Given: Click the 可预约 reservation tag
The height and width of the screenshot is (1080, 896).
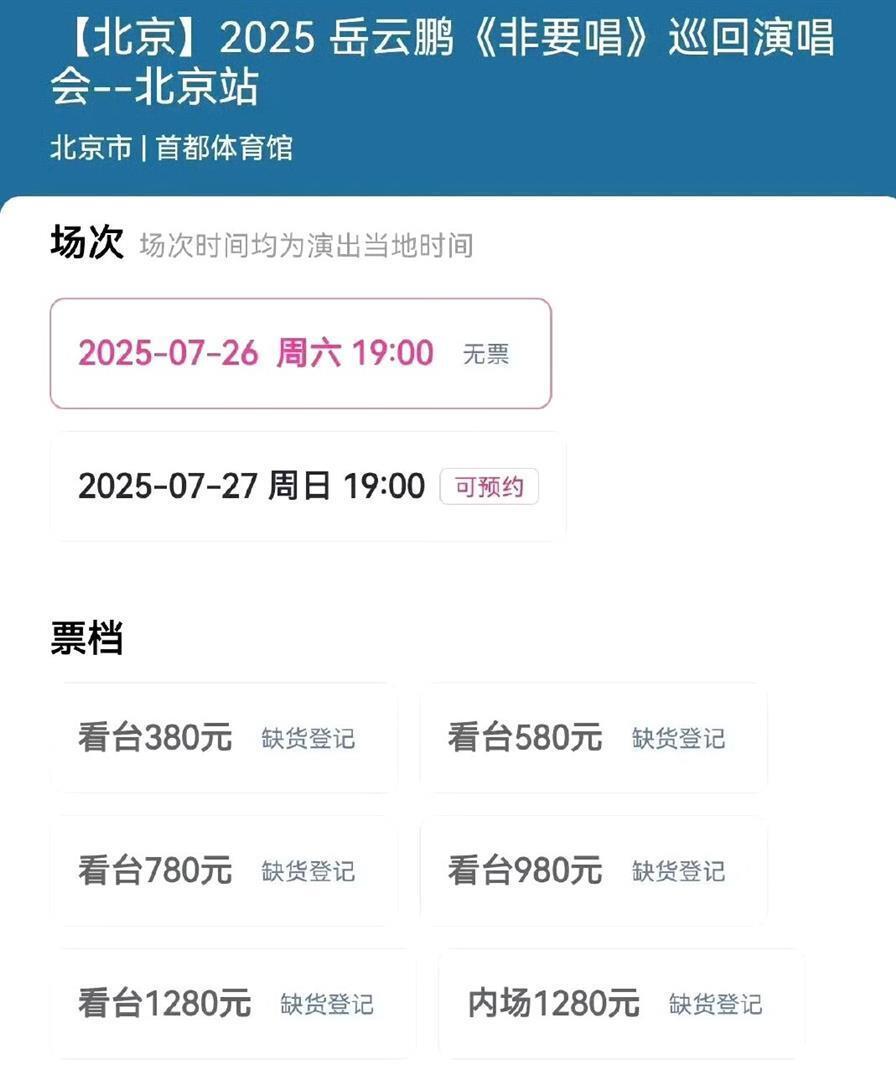Looking at the screenshot, I should (487, 487).
